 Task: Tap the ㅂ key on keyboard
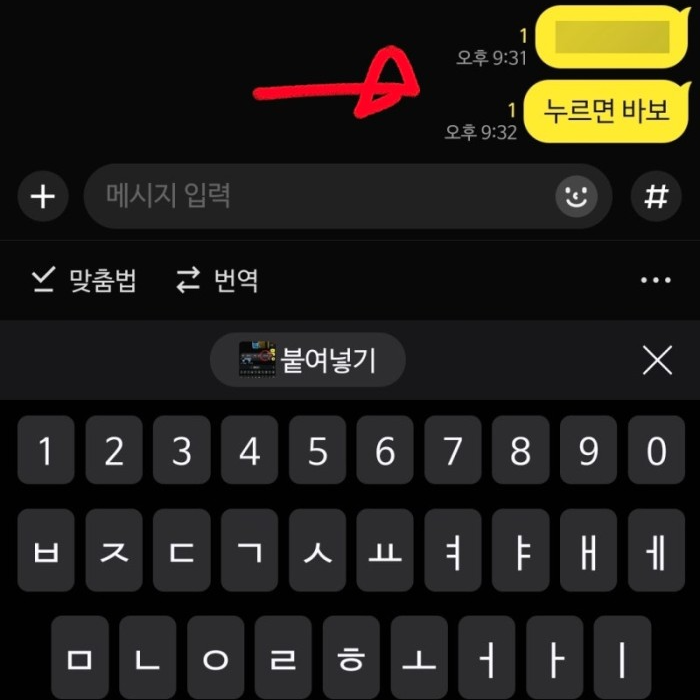[46, 551]
